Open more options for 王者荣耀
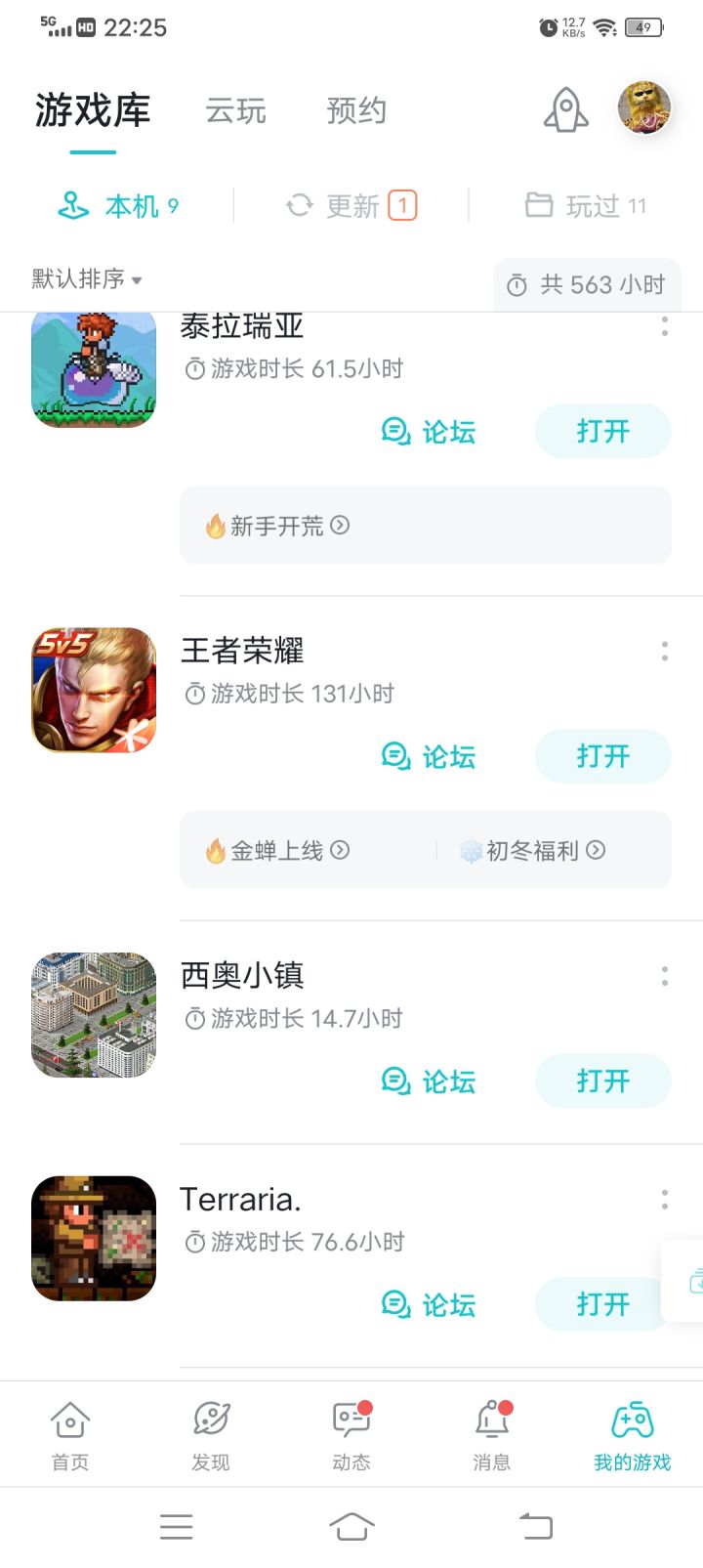703x1568 pixels. (x=665, y=651)
